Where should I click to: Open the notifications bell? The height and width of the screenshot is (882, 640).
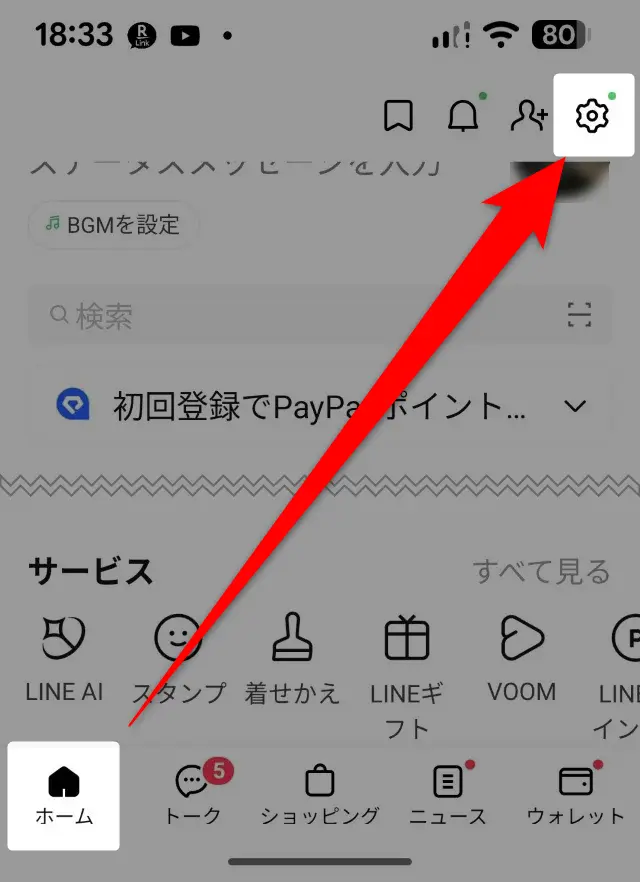(x=462, y=117)
